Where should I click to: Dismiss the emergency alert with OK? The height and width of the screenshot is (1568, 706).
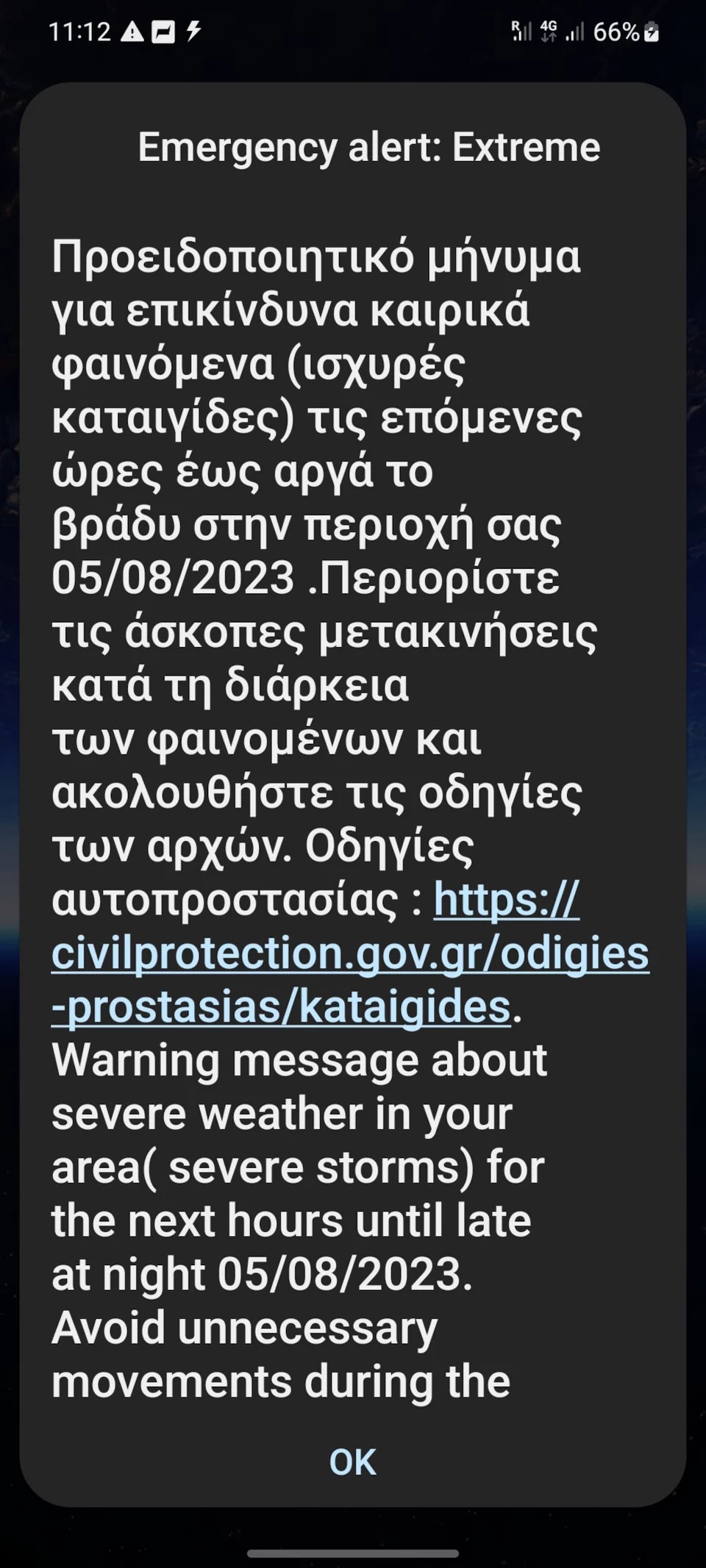click(x=352, y=1462)
